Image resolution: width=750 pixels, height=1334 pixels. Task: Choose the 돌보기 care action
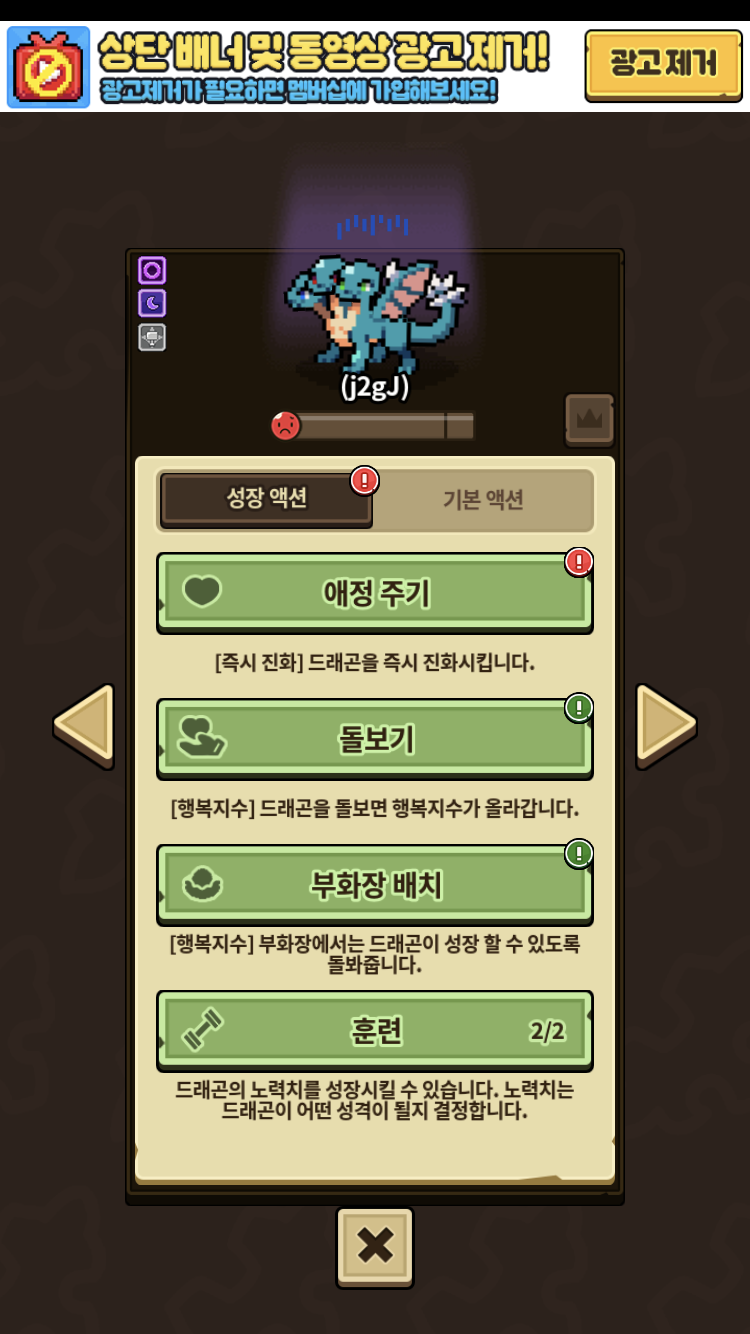pos(375,738)
